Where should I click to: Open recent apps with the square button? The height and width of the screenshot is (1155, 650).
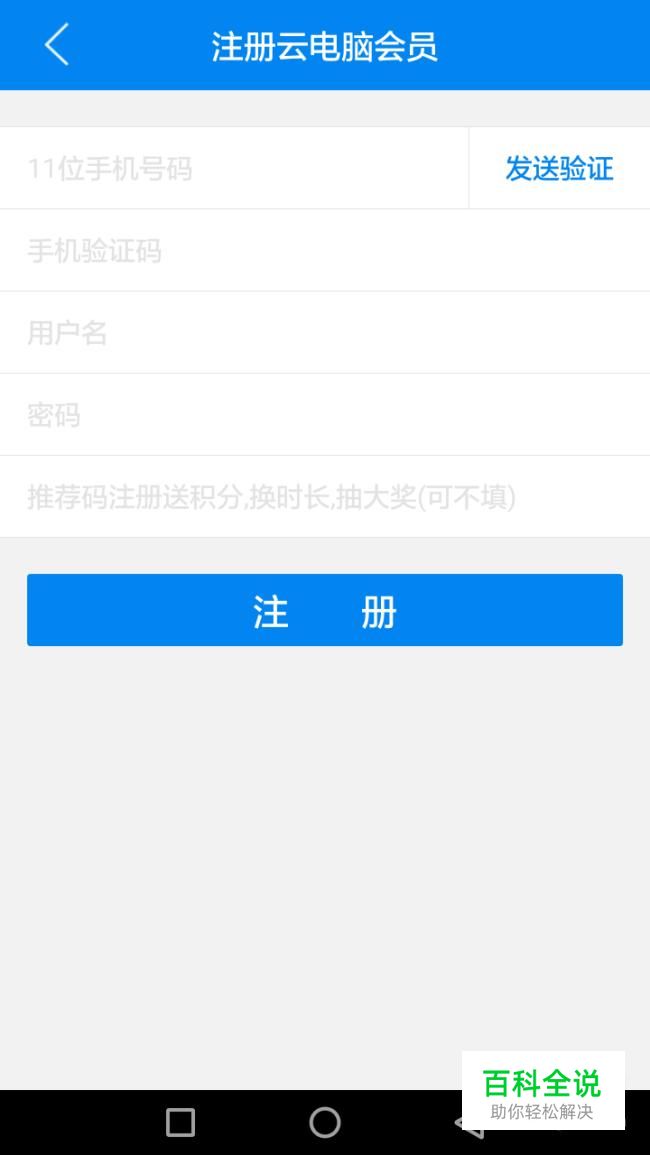(181, 1123)
